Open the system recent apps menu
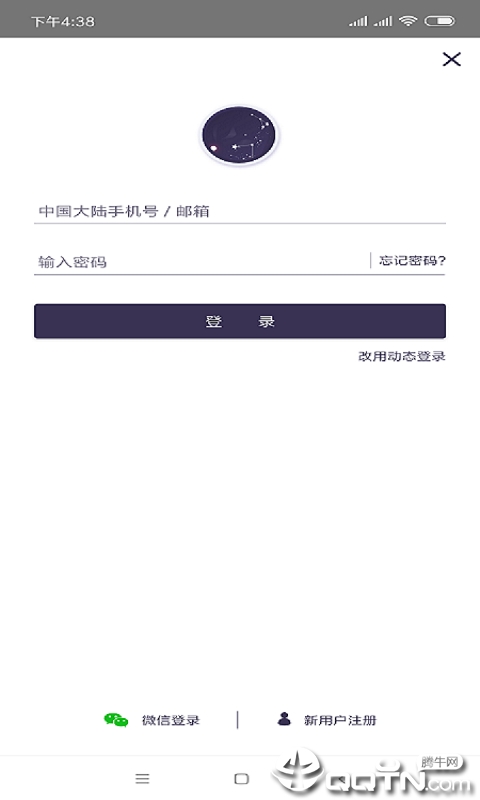The image size is (480, 800). 142,779
